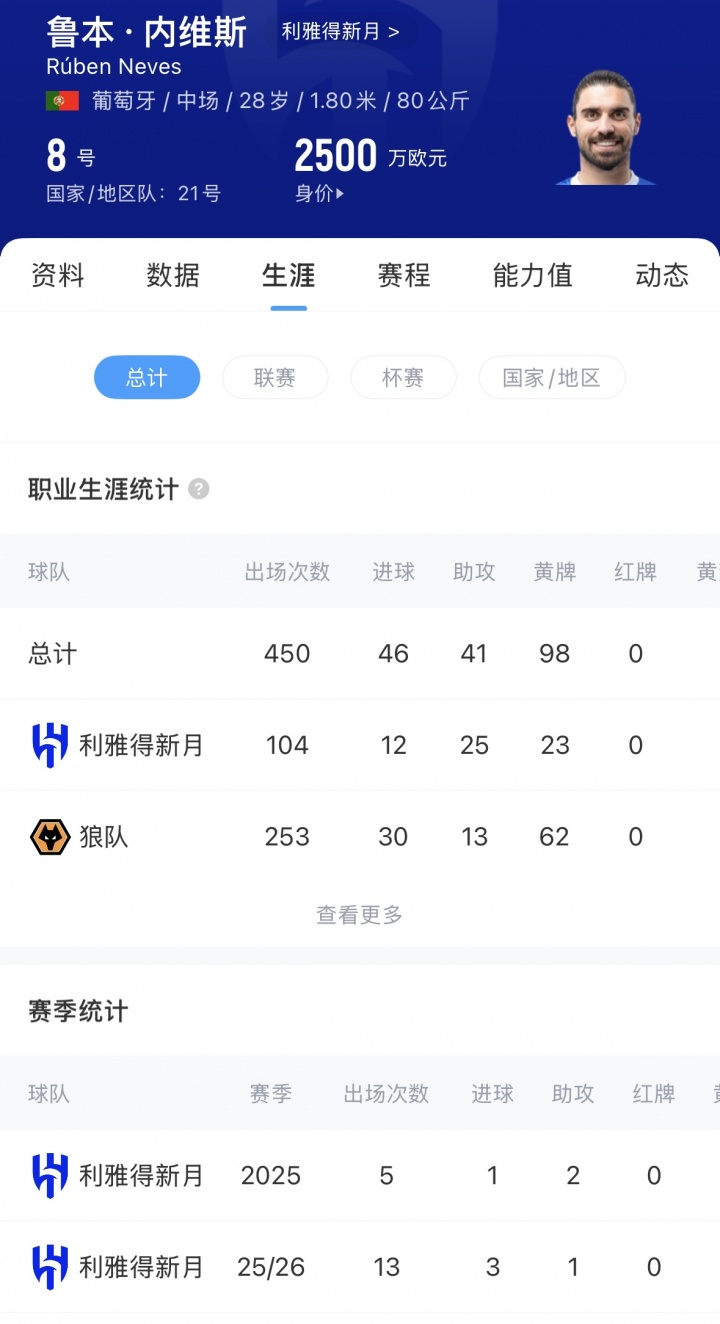Filter career stats by 杯赛
The width and height of the screenshot is (720, 1324).
pos(403,378)
